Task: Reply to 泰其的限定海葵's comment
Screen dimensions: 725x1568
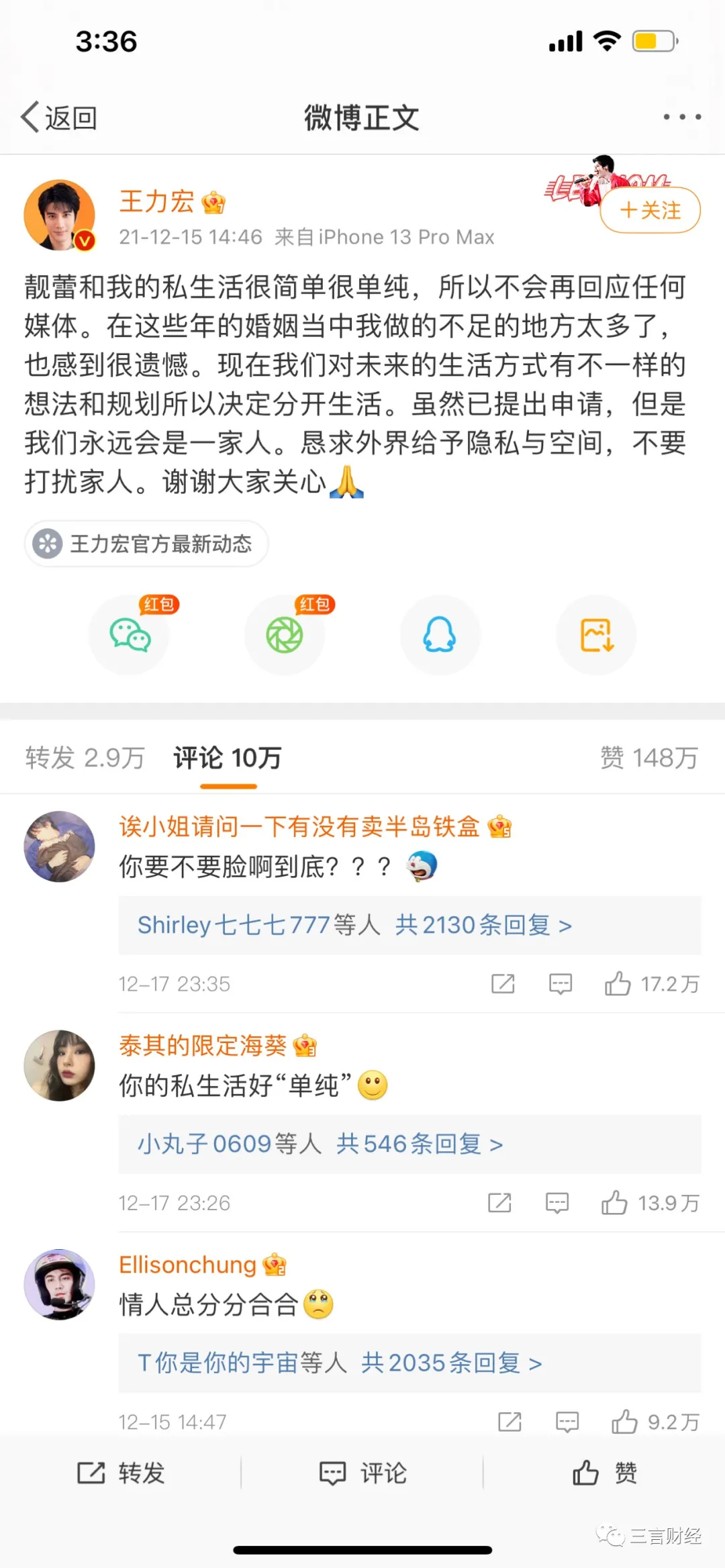Action: (557, 1203)
